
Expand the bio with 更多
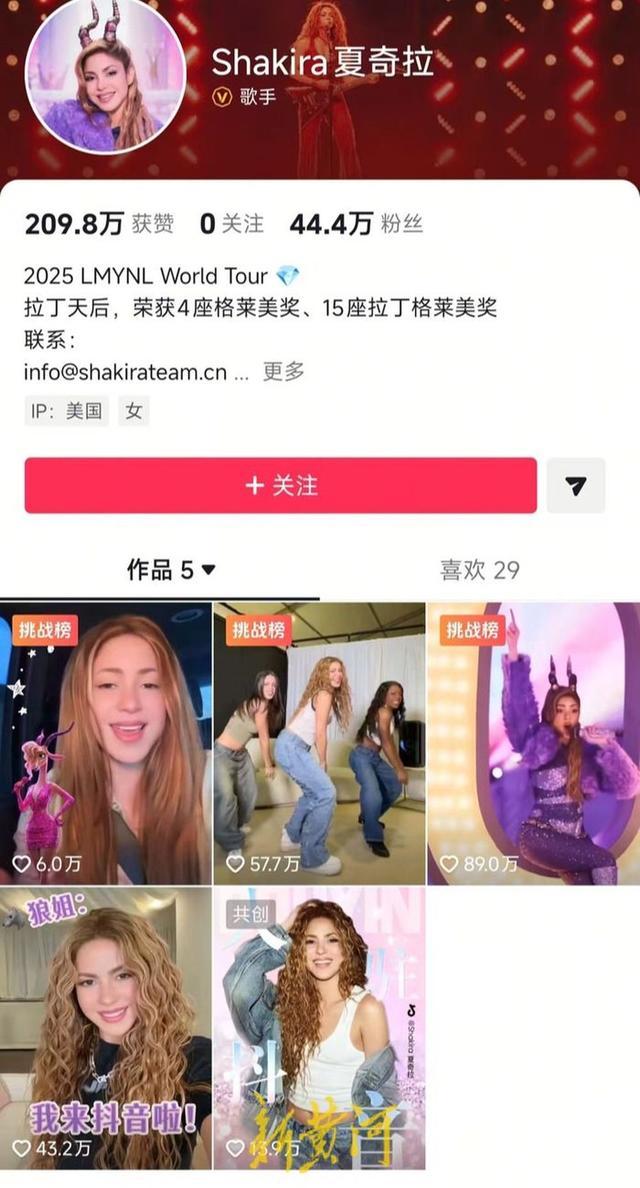pyautogui.click(x=283, y=371)
